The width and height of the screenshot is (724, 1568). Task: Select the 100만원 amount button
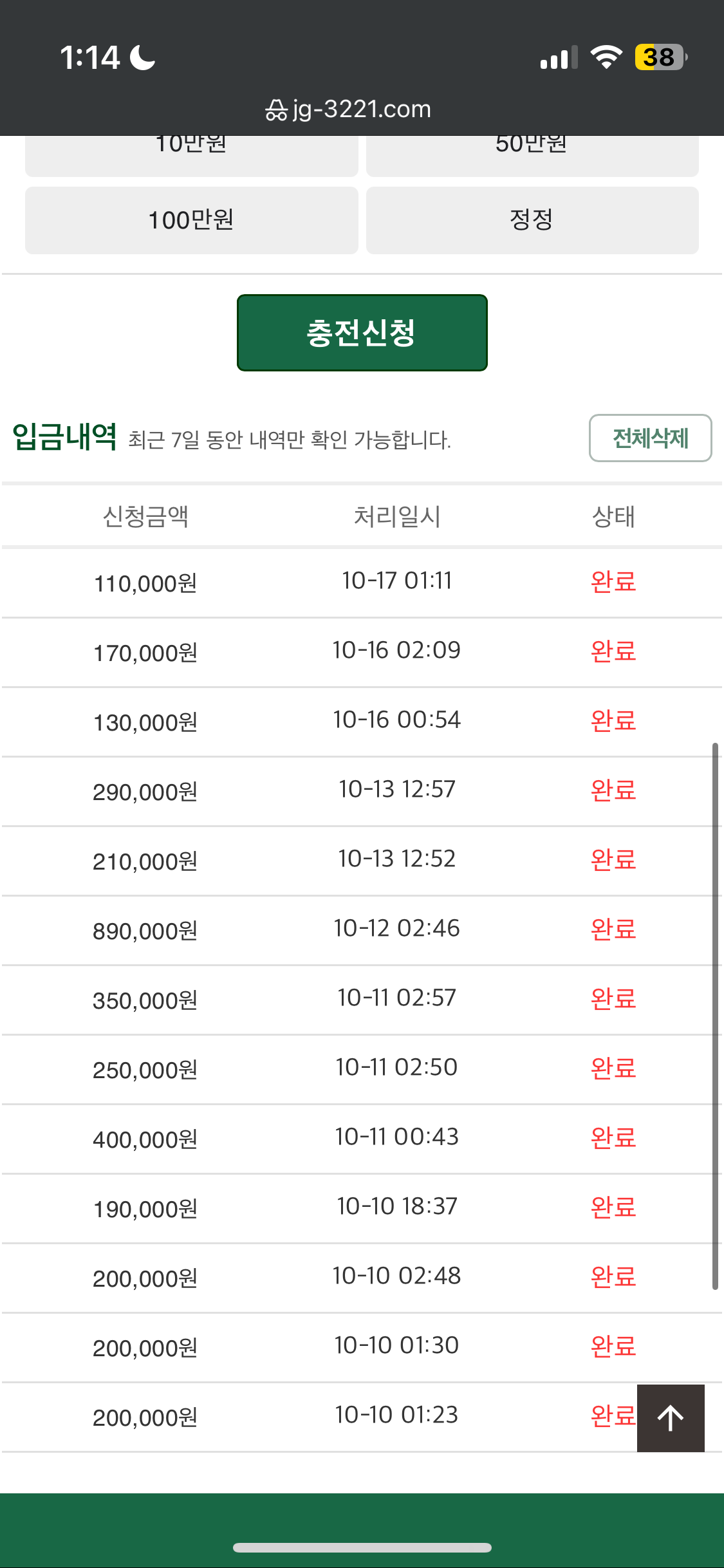click(x=192, y=220)
